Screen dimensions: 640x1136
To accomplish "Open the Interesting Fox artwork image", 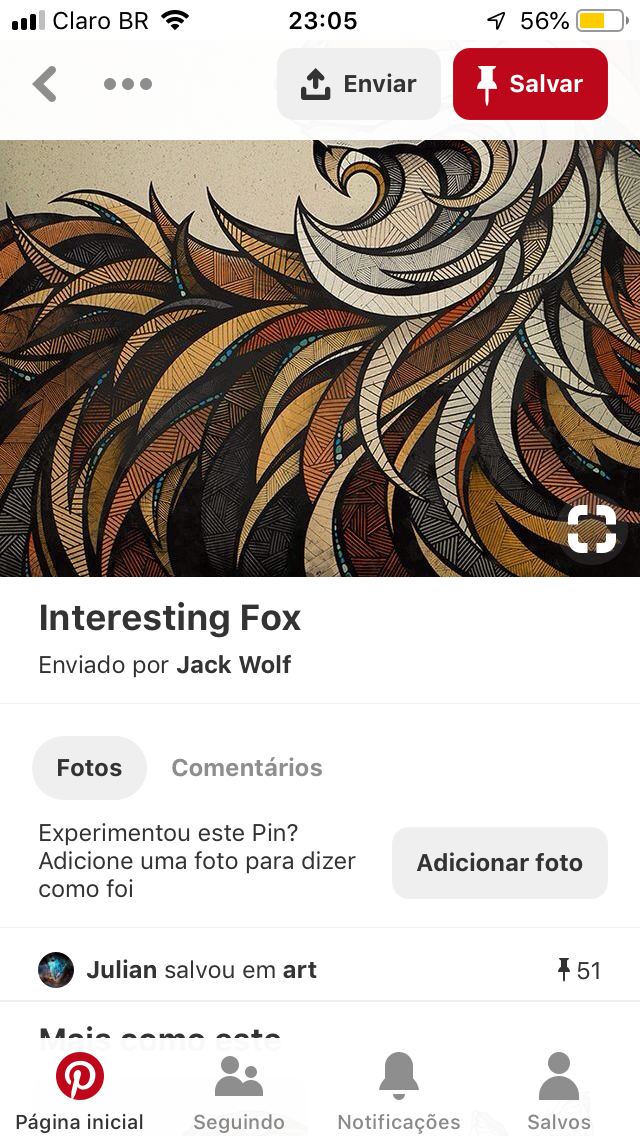I will (x=320, y=358).
